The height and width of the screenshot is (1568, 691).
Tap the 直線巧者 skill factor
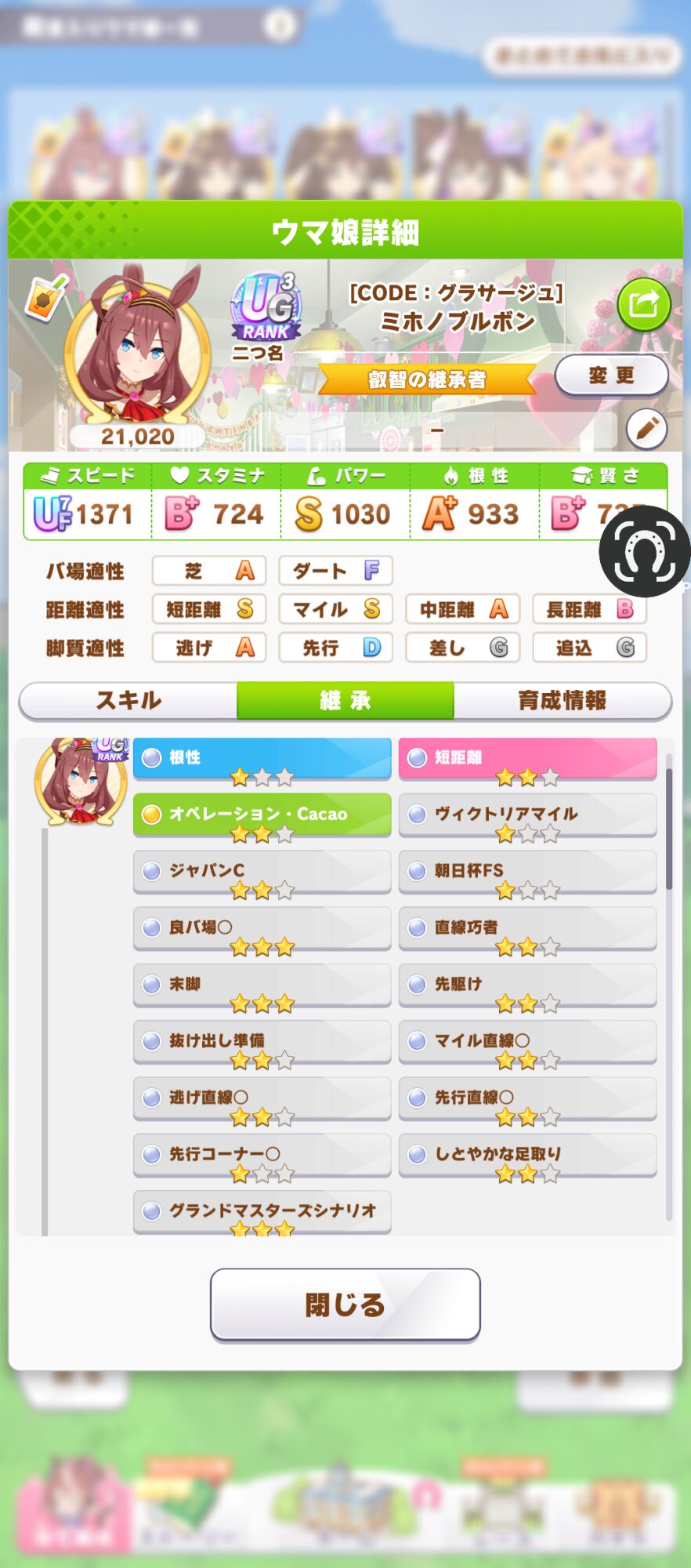[527, 928]
